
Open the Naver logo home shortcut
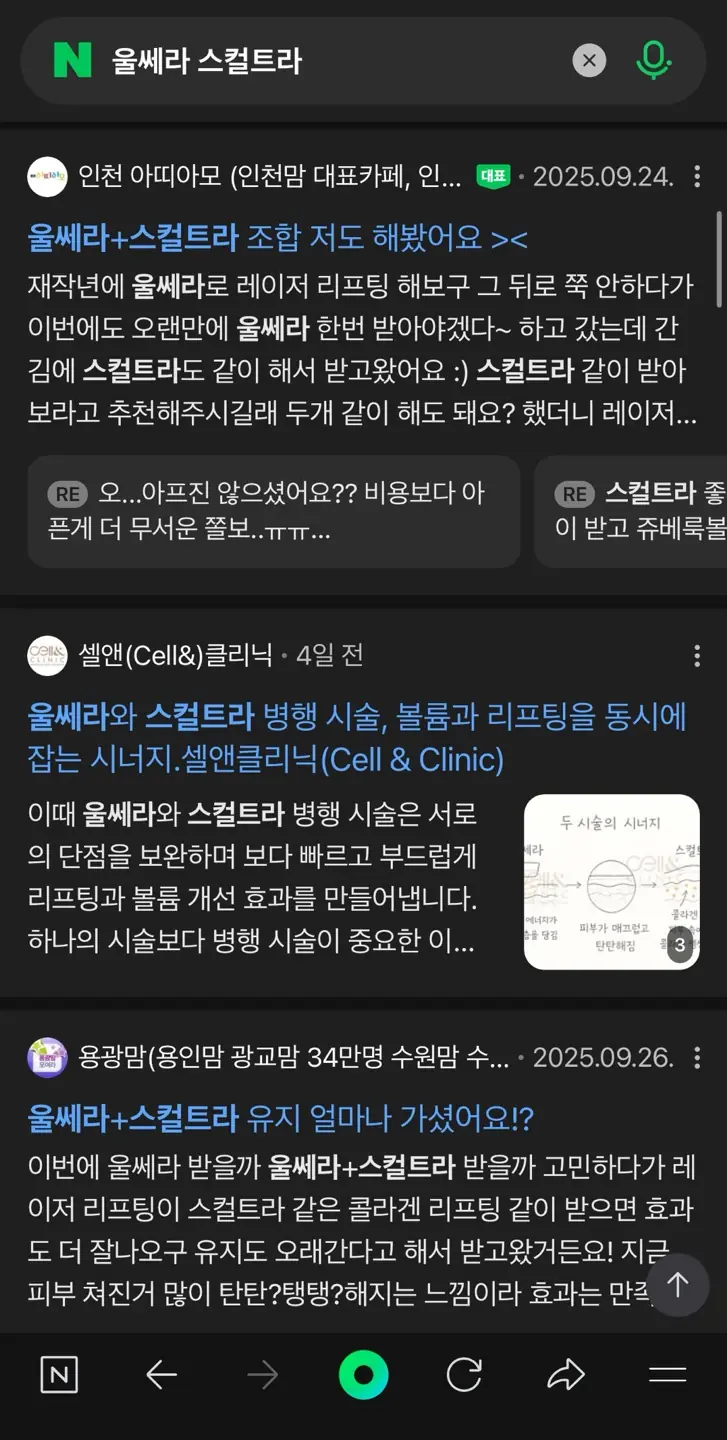(x=72, y=61)
